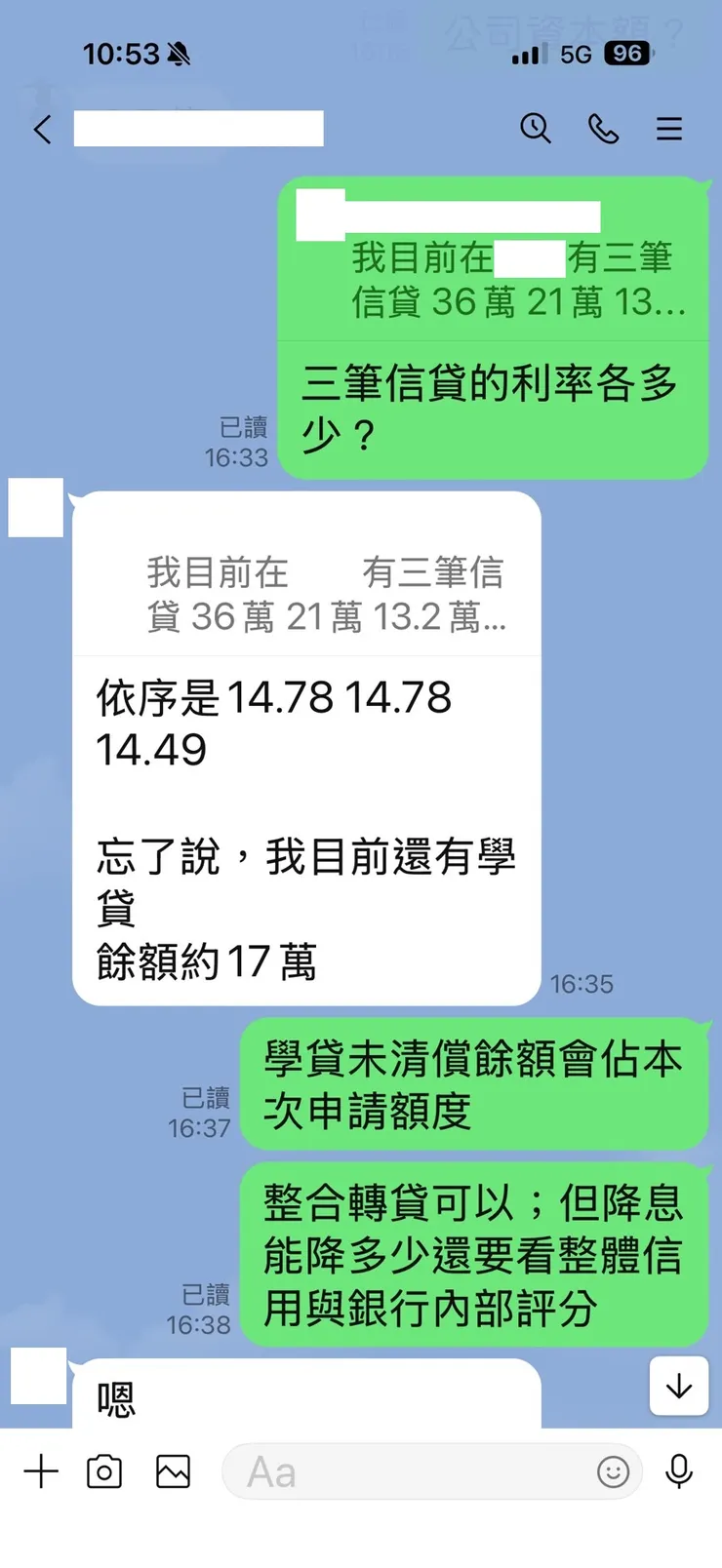Tap the battery indicator showing 96
The width and height of the screenshot is (722, 1568).
pos(627,54)
